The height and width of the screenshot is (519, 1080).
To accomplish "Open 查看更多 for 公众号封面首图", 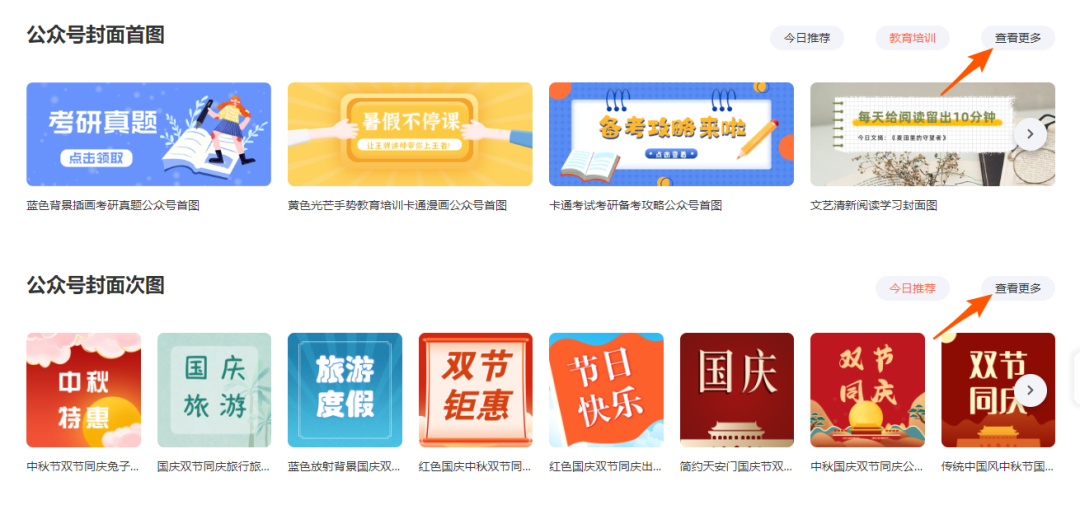I will click(1017, 38).
